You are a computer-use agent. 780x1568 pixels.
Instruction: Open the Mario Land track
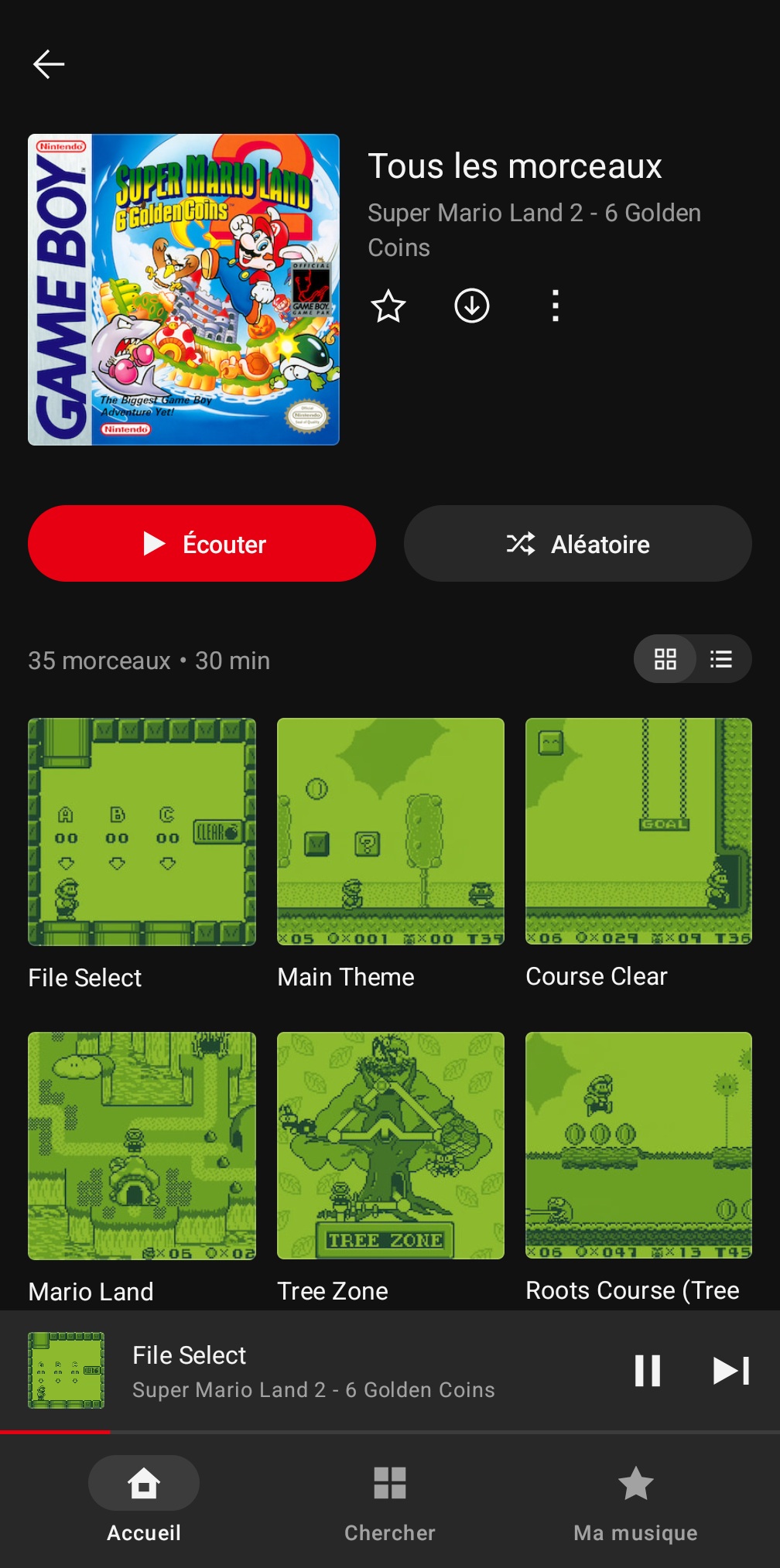[x=142, y=1146]
